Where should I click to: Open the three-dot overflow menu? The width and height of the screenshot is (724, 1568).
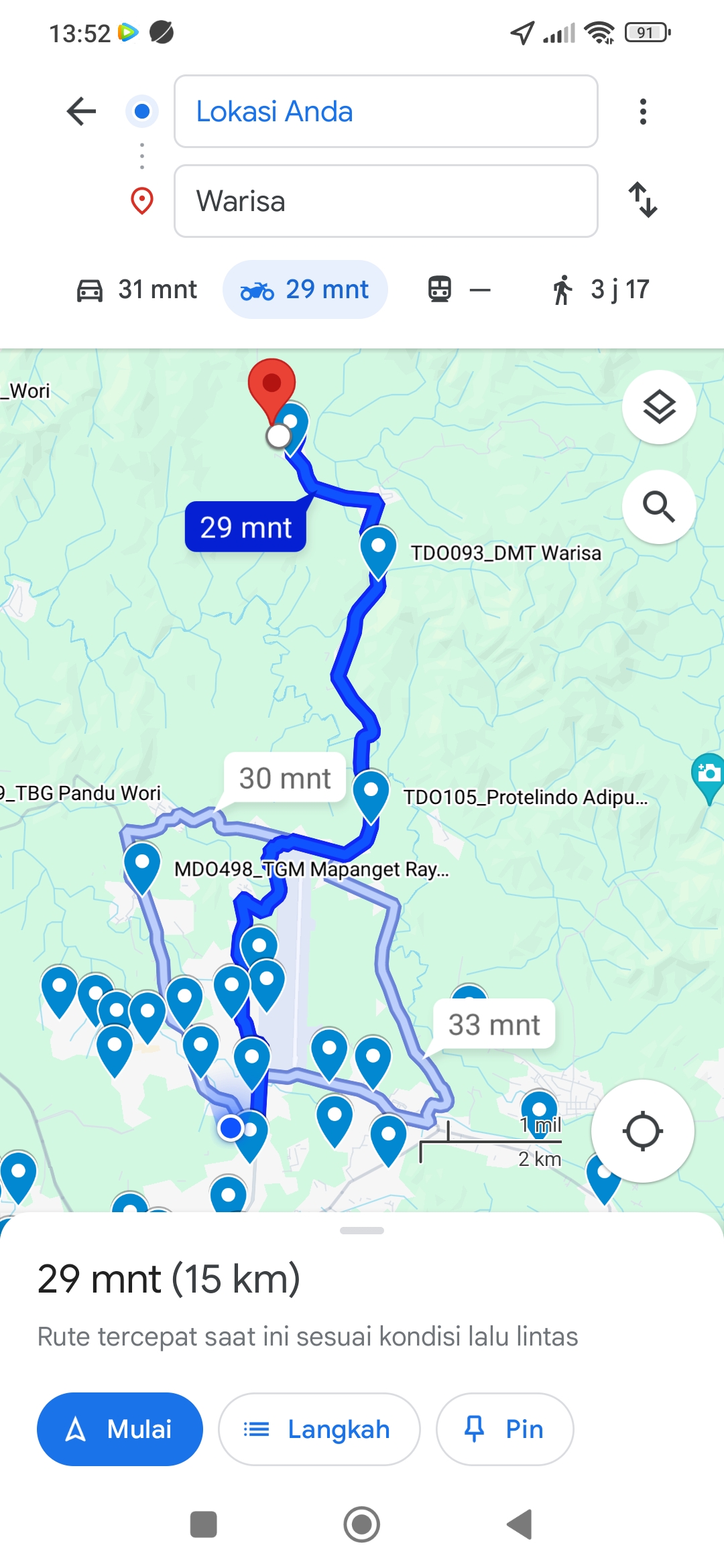click(x=643, y=111)
